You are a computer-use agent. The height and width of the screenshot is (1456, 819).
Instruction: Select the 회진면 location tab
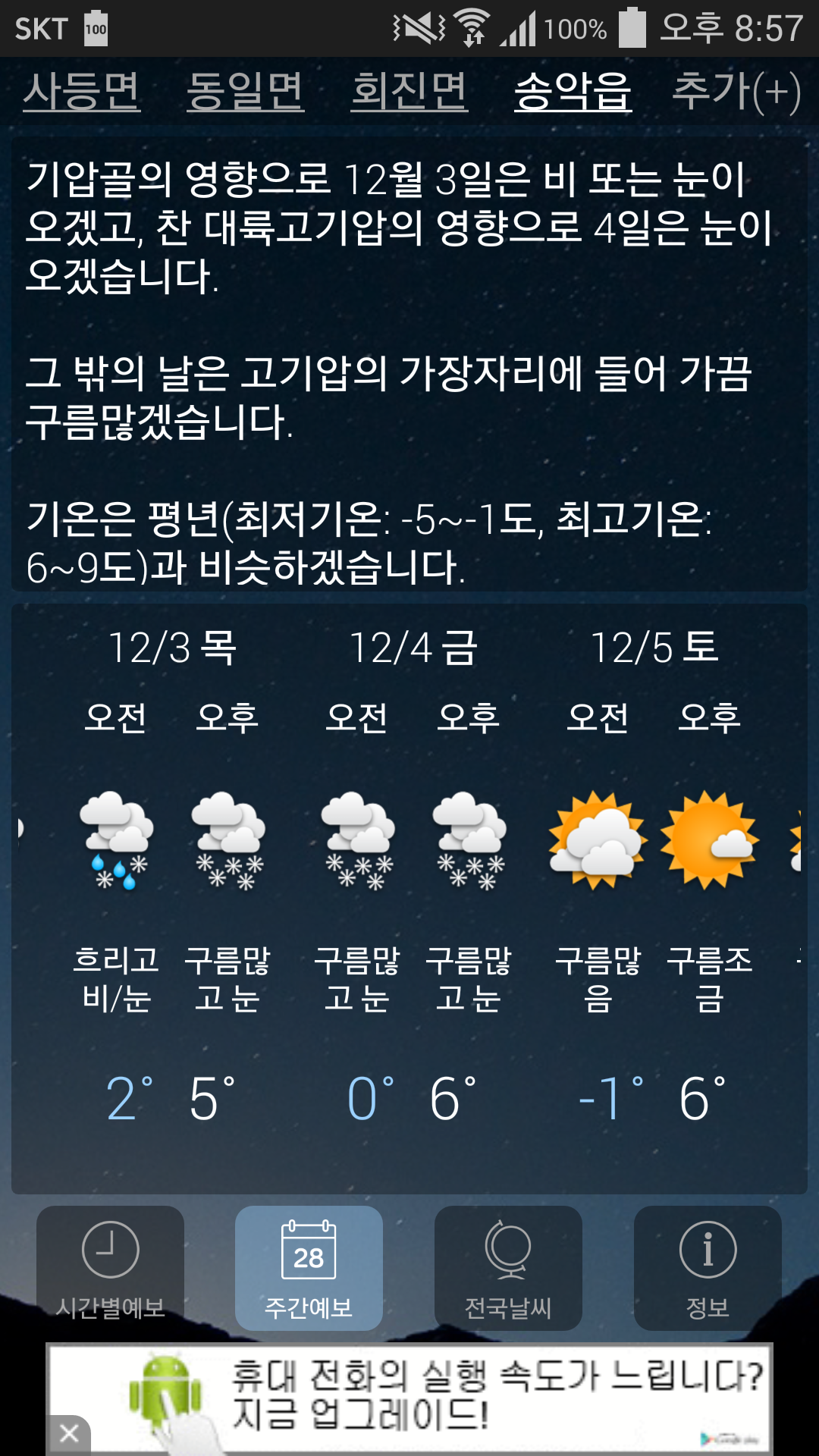409,91
